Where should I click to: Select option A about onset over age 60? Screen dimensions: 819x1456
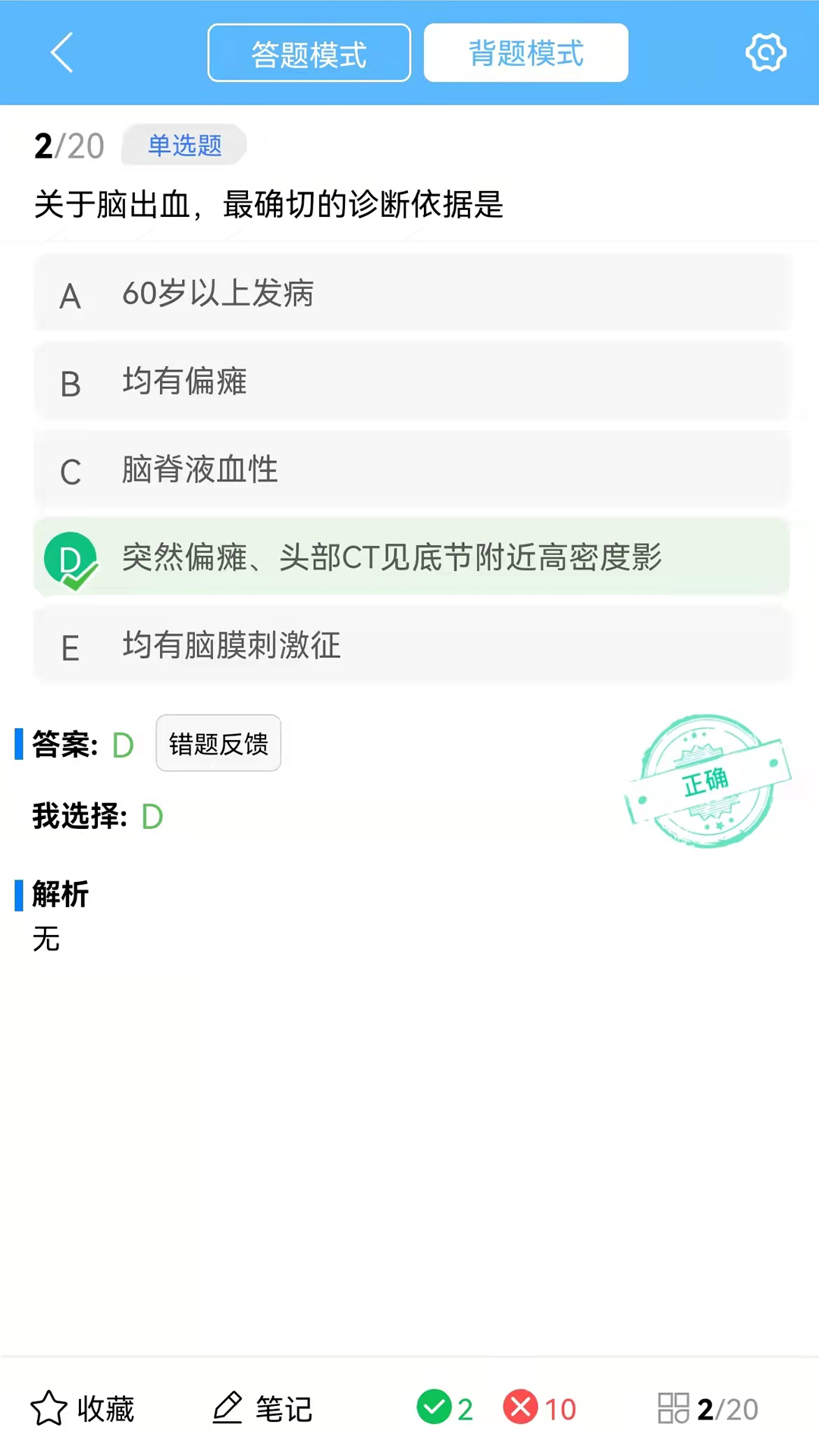[x=410, y=293]
